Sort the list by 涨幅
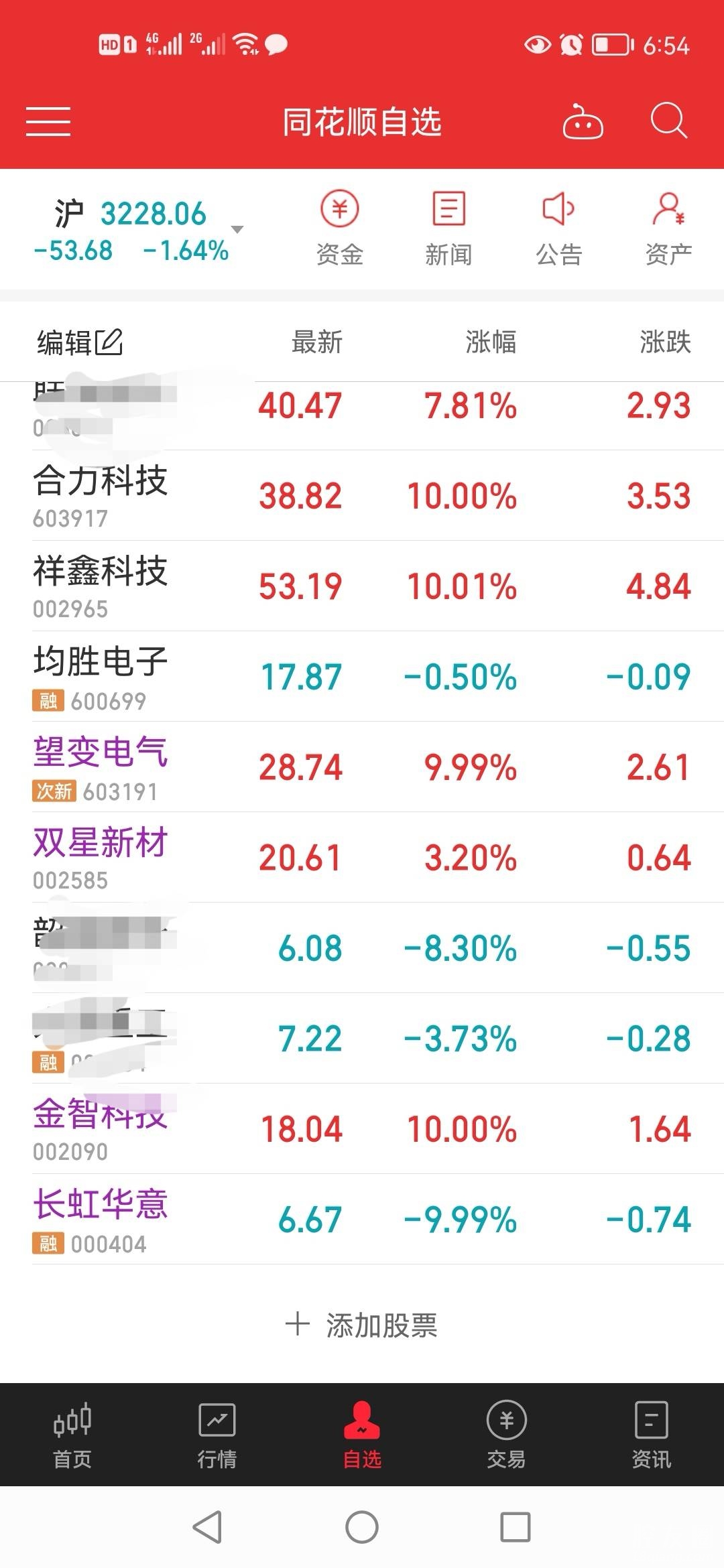Viewport: 724px width, 1568px height. 491,342
